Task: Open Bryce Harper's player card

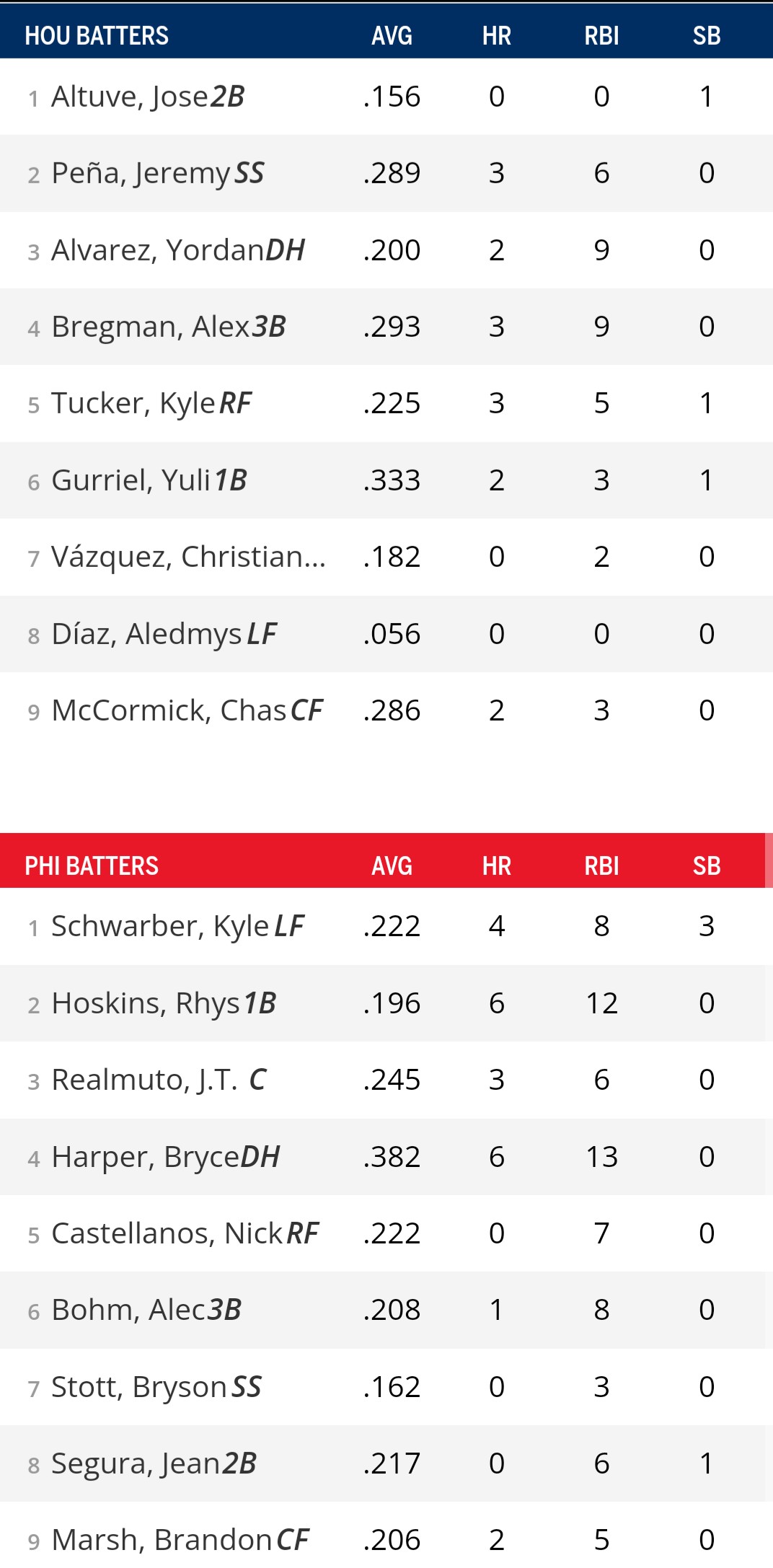Action: pyautogui.click(x=145, y=1157)
